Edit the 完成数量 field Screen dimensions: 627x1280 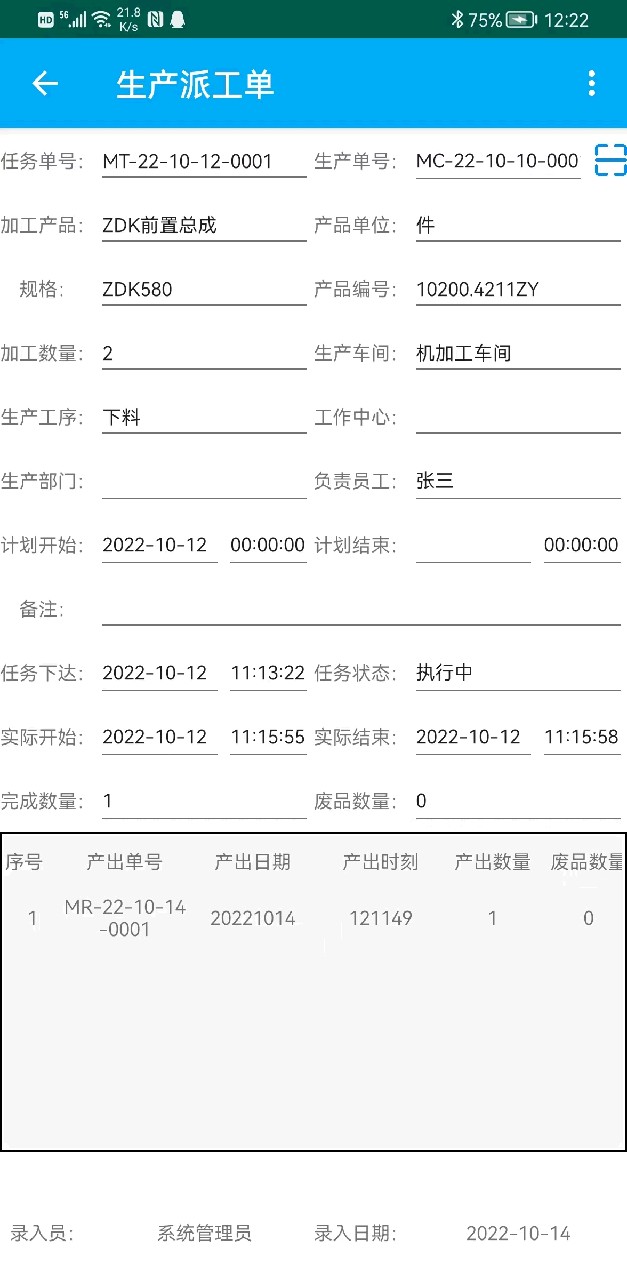click(204, 801)
